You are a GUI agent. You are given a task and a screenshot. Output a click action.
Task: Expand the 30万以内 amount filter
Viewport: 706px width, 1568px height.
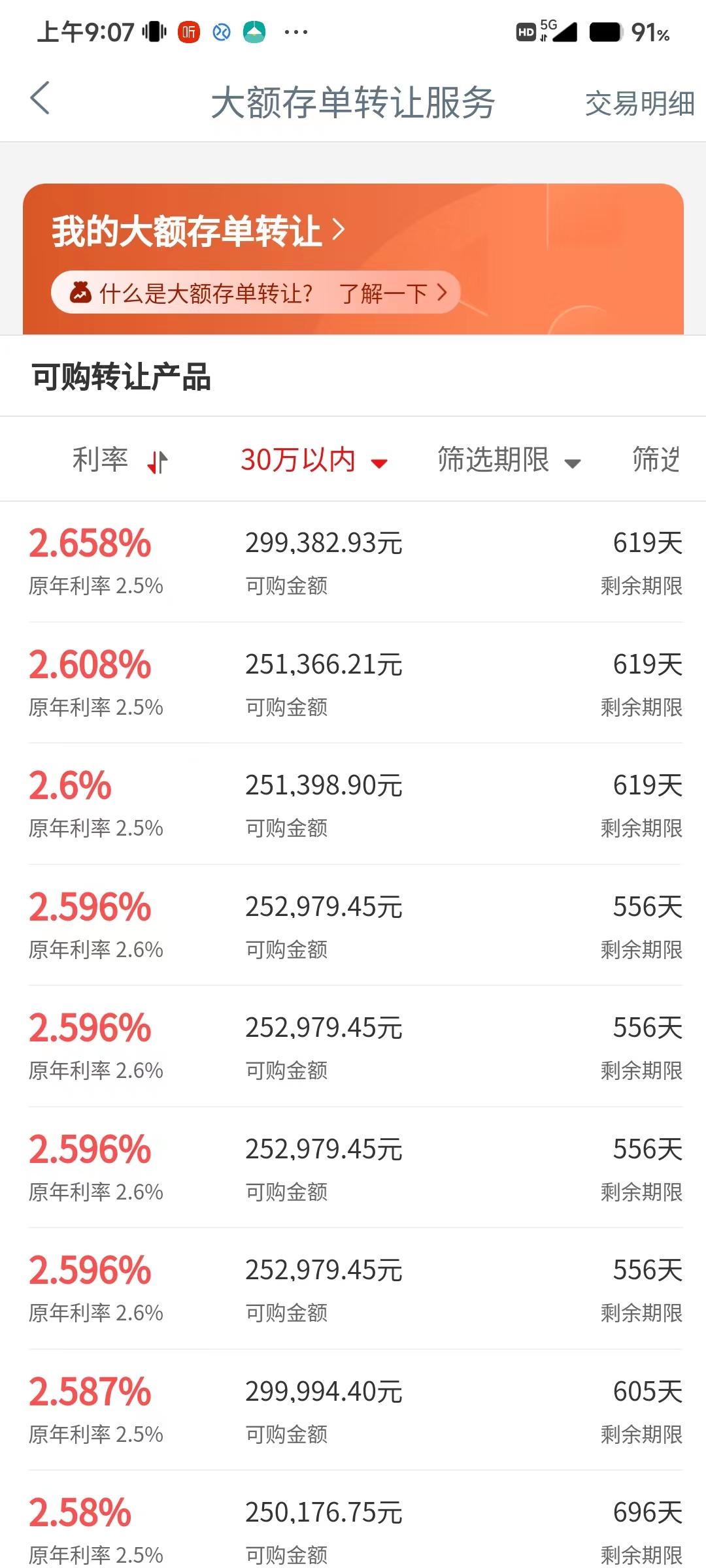(314, 460)
